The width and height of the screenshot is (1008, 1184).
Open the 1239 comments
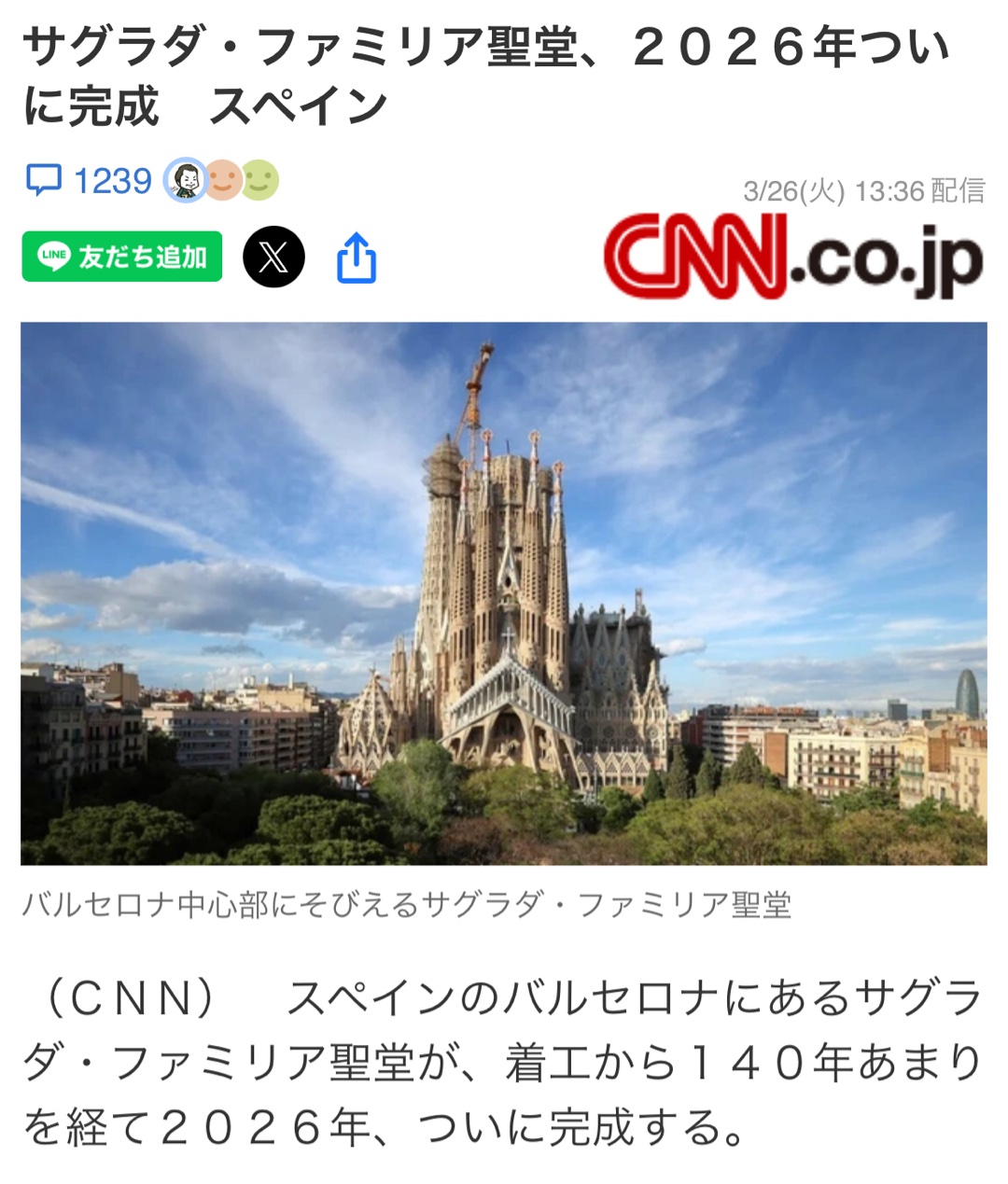(x=90, y=180)
